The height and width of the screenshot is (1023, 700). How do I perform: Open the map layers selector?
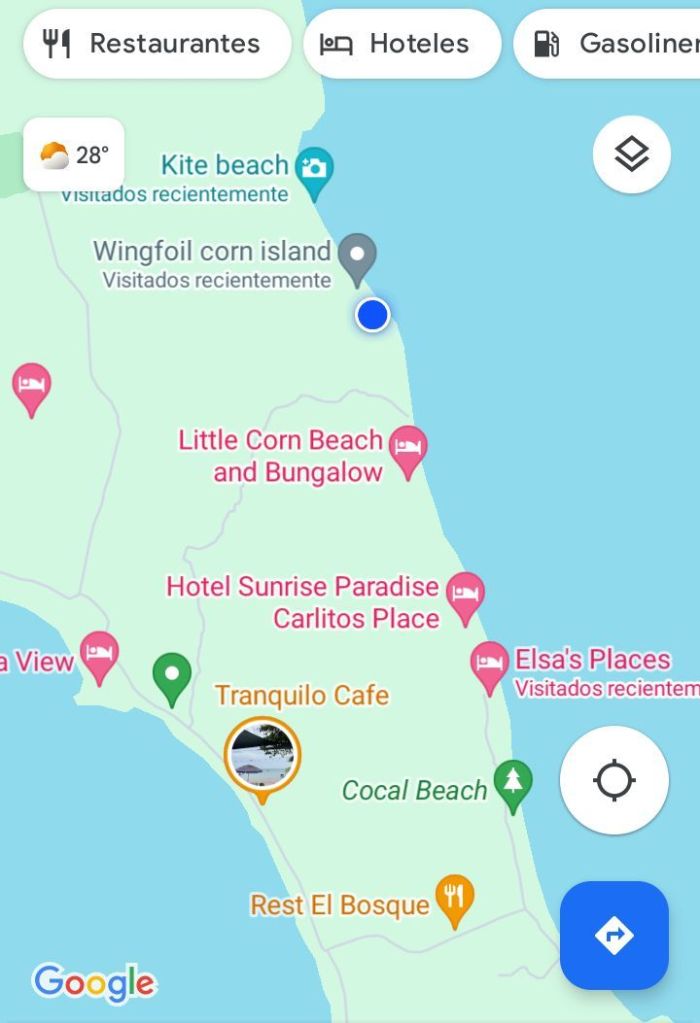[x=631, y=155]
